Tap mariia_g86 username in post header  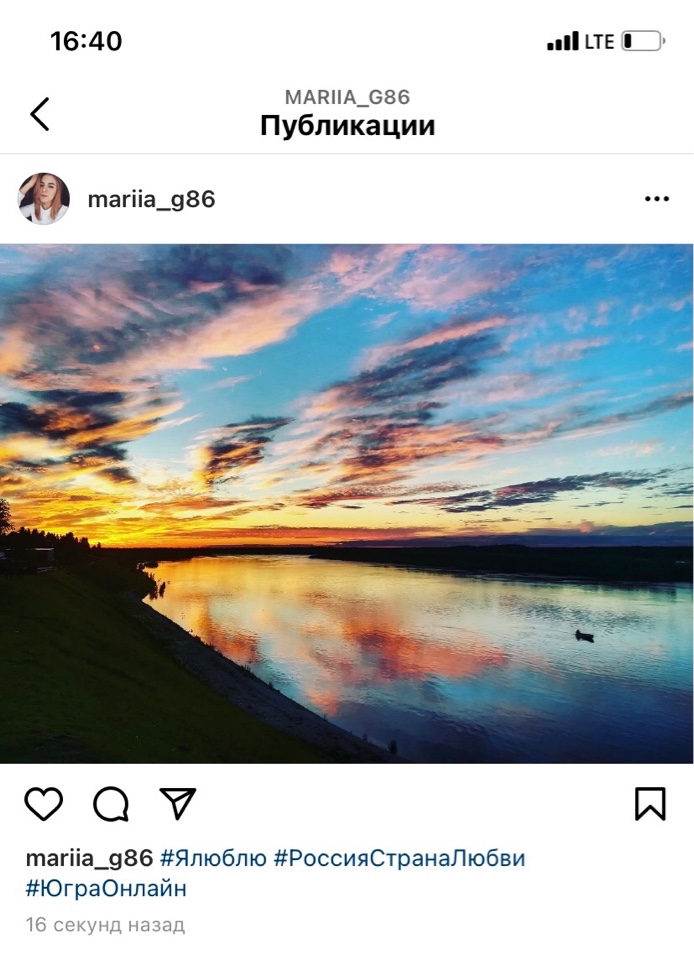(x=151, y=199)
